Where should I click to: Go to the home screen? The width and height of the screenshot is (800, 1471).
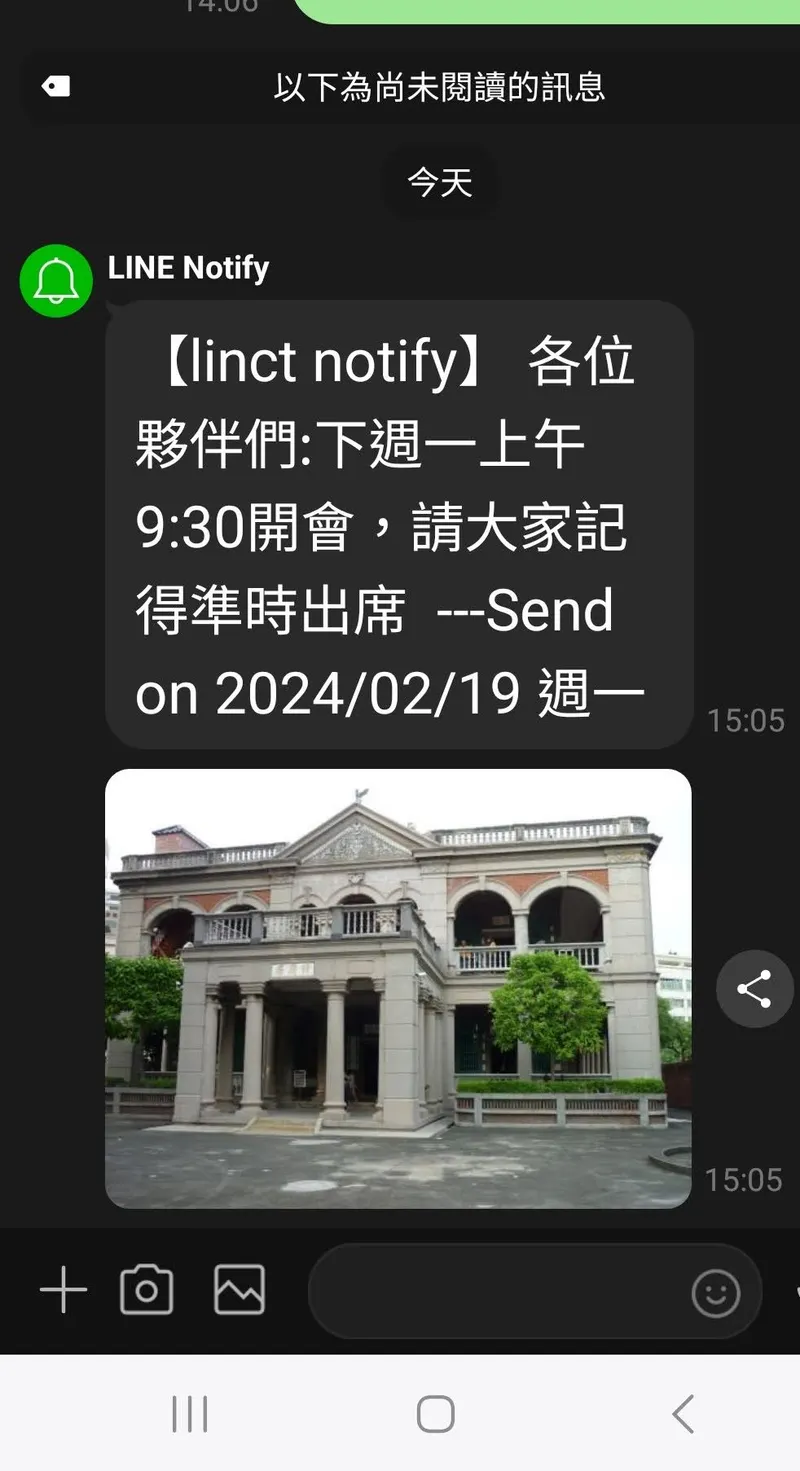(x=435, y=1415)
